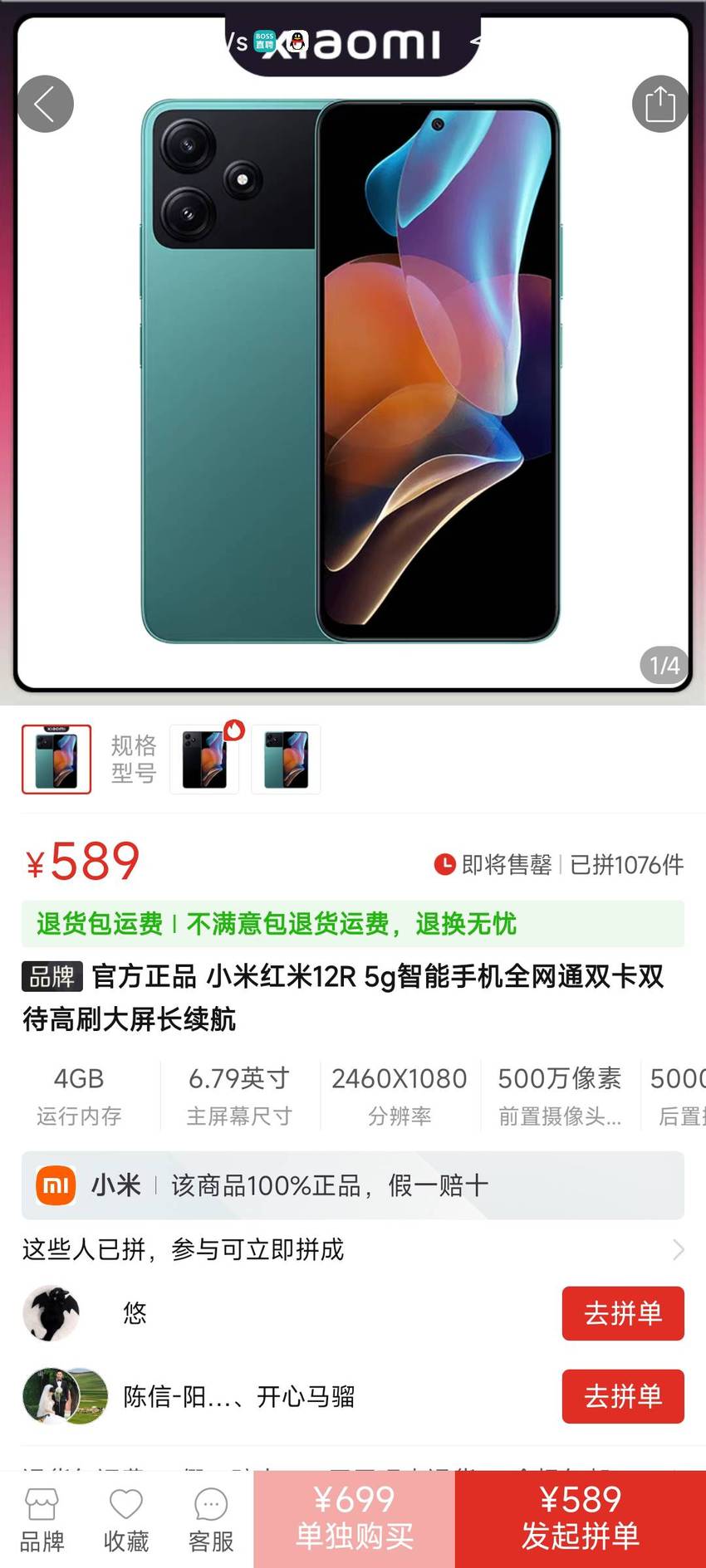Image resolution: width=706 pixels, height=1568 pixels.
Task: Select the last green phone thumbnail
Action: click(286, 759)
